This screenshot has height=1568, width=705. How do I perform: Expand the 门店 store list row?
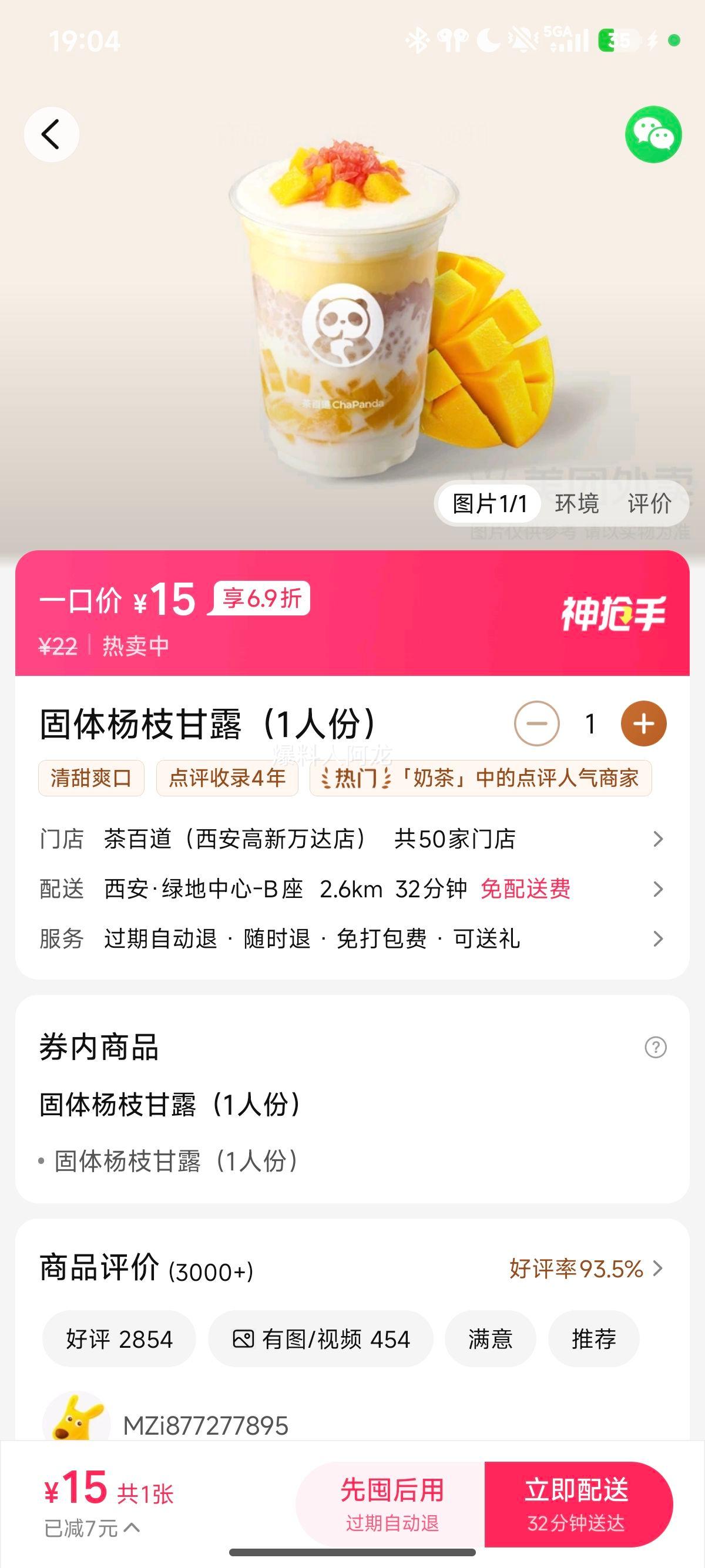click(352, 839)
